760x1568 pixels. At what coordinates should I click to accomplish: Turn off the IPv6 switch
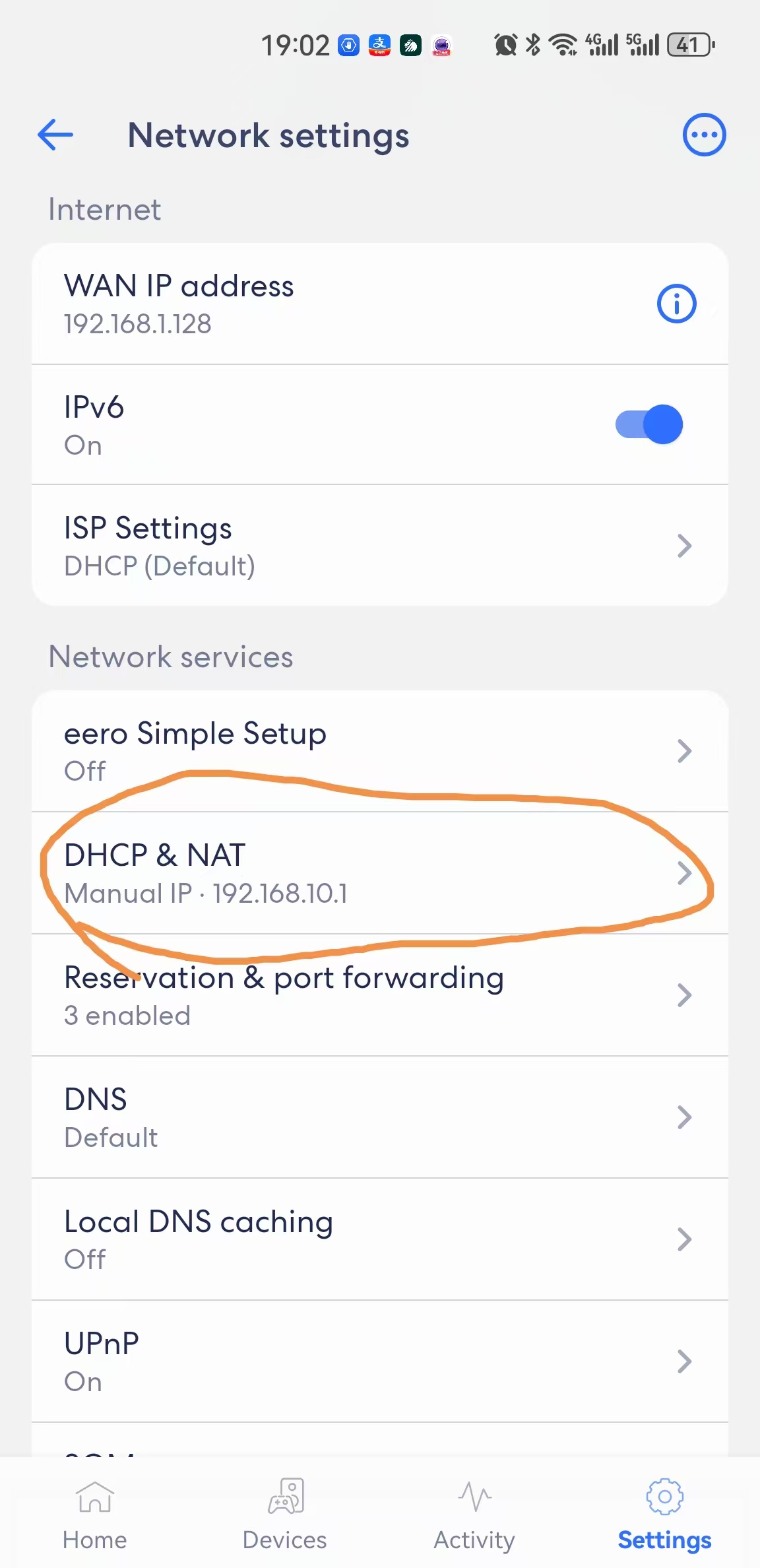(649, 424)
